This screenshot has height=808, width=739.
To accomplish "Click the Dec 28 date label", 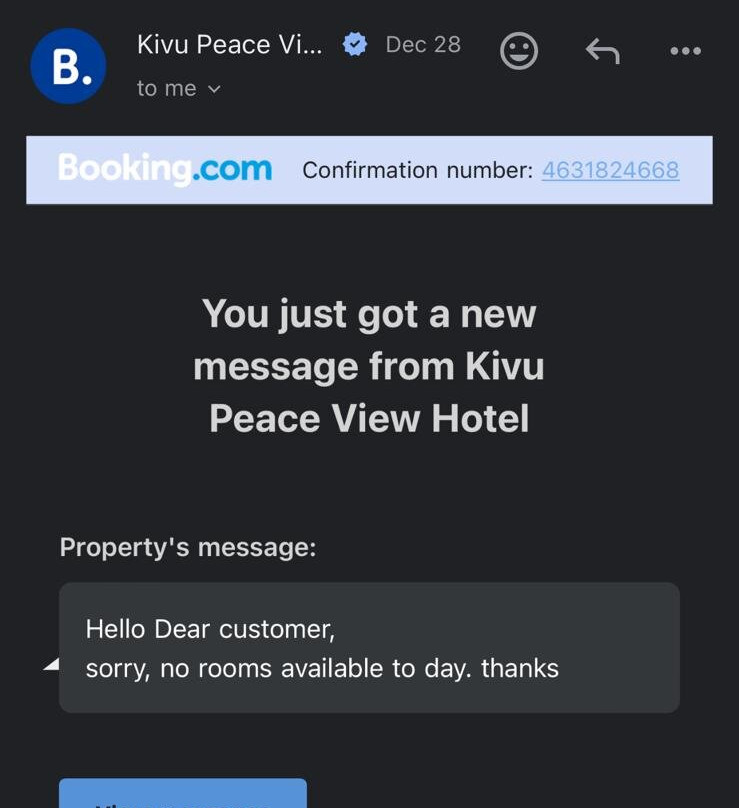I will (x=421, y=44).
